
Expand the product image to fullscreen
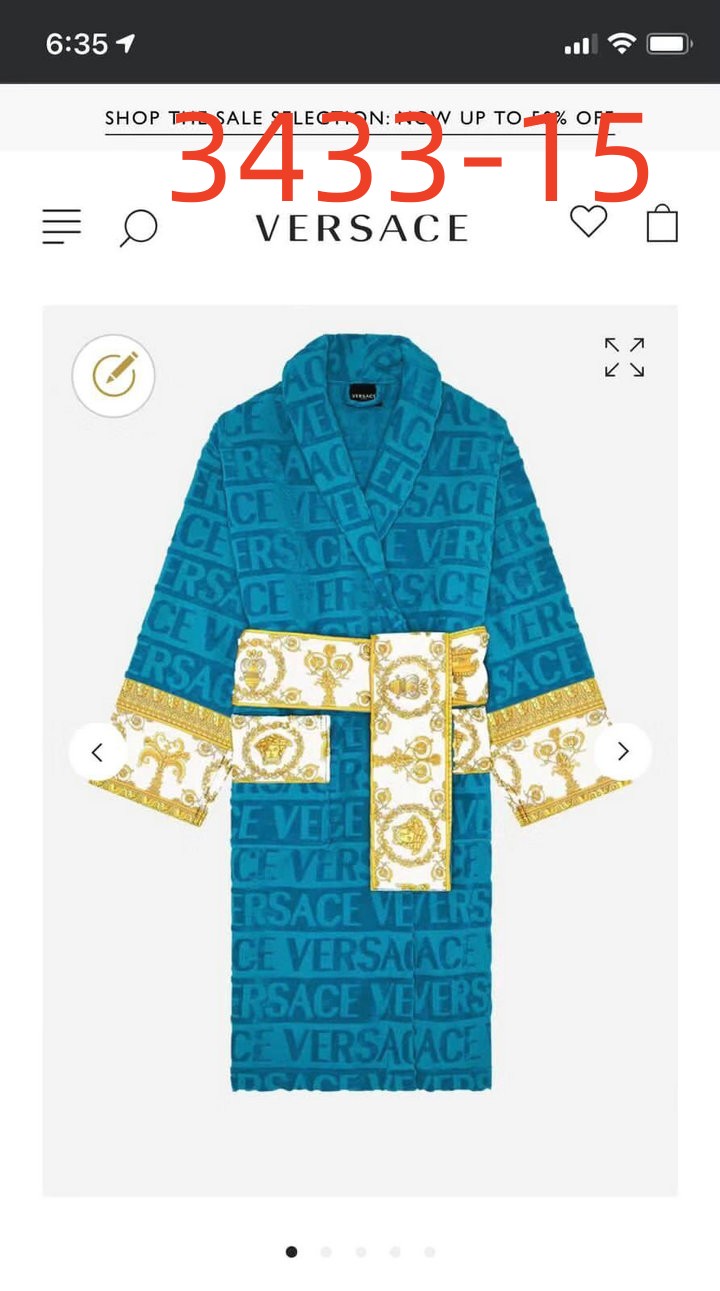(624, 357)
